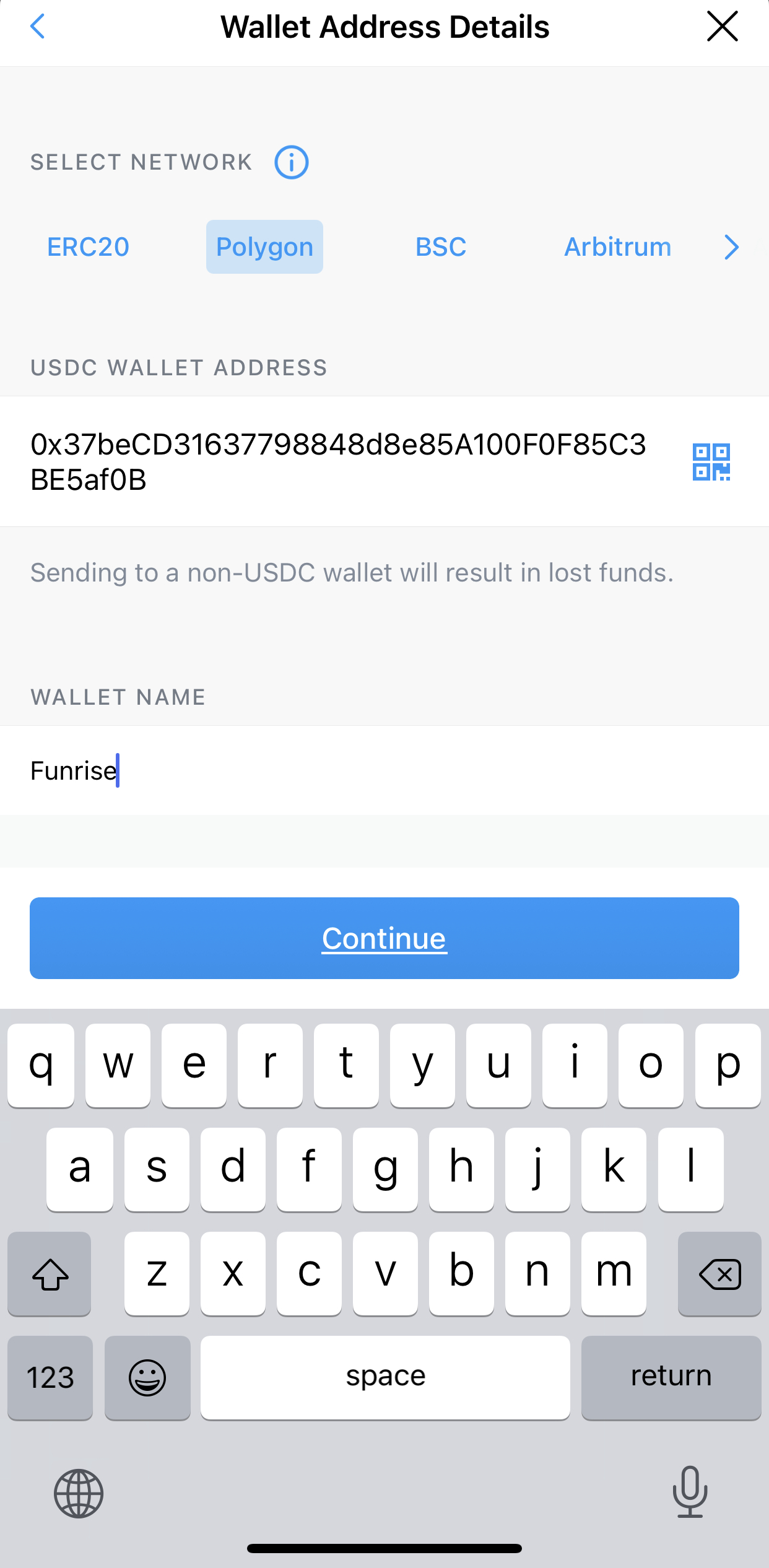Select the ERC20 network

tap(88, 247)
